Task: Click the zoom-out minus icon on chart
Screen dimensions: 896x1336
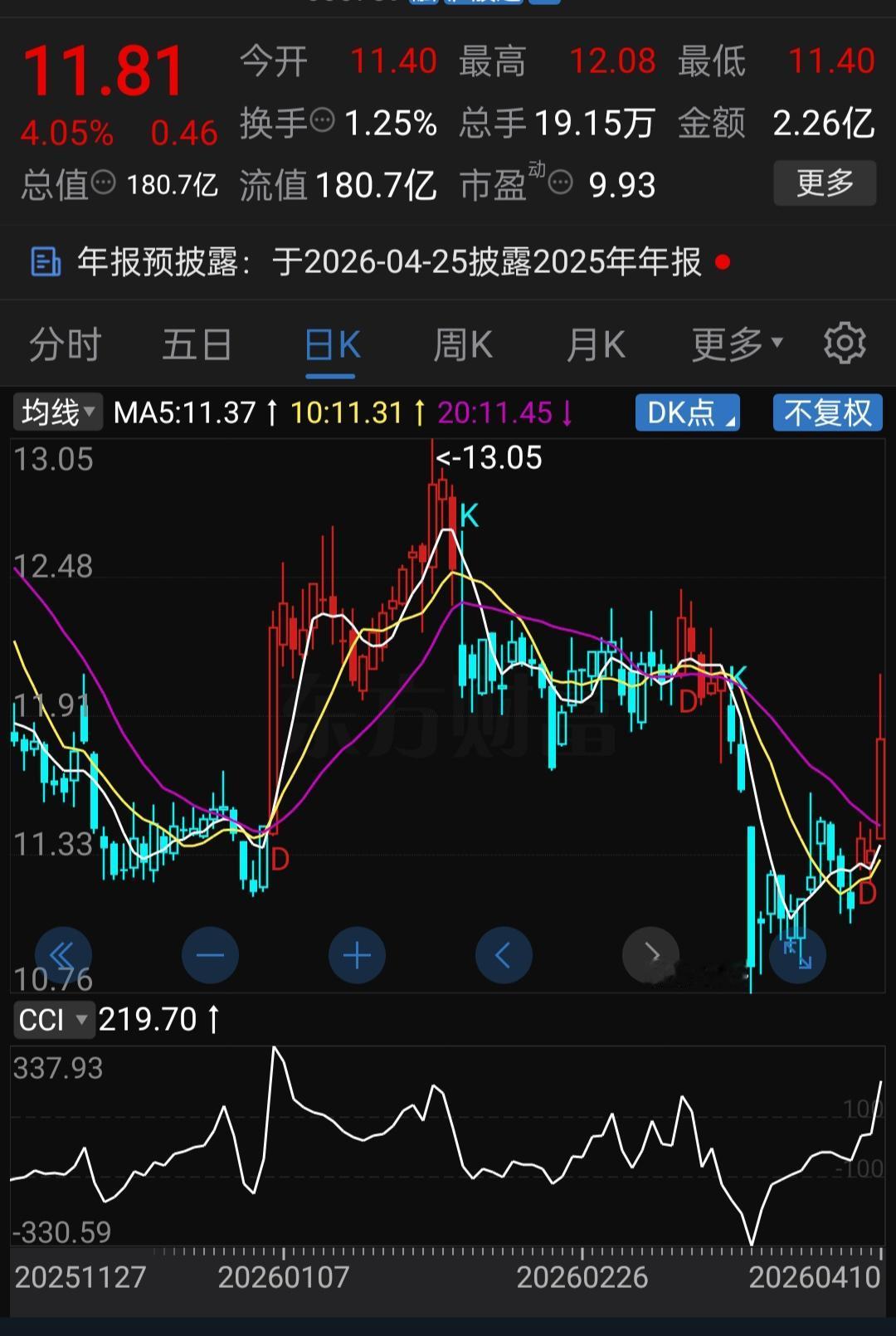Action: click(x=210, y=955)
